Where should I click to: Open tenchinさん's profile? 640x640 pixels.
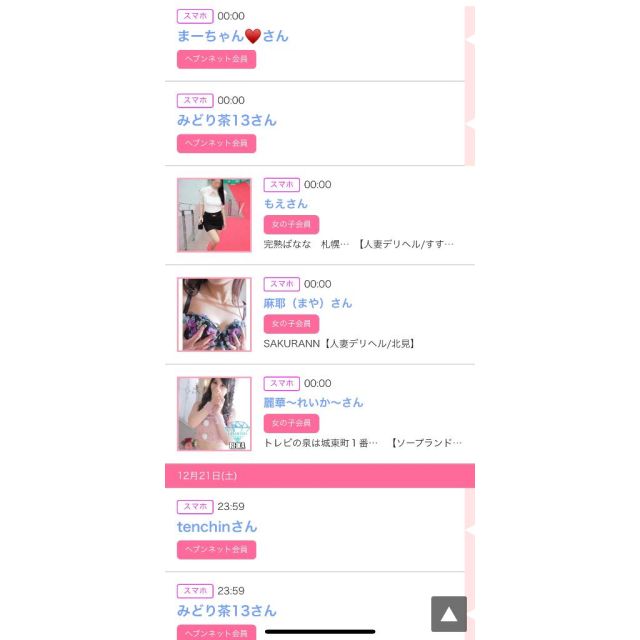217,527
